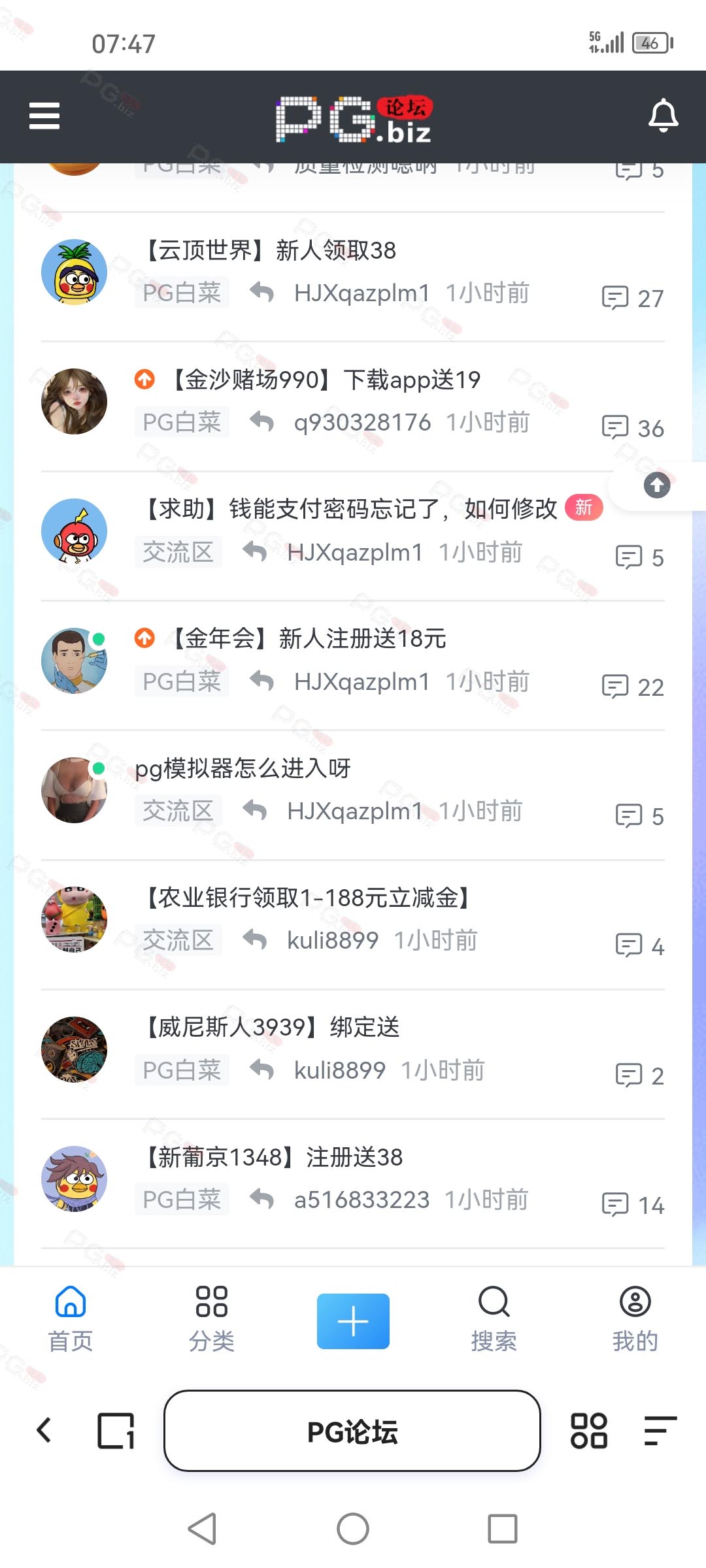Create a new post with the plus button
Image resolution: width=706 pixels, height=1568 pixels.
[353, 1321]
